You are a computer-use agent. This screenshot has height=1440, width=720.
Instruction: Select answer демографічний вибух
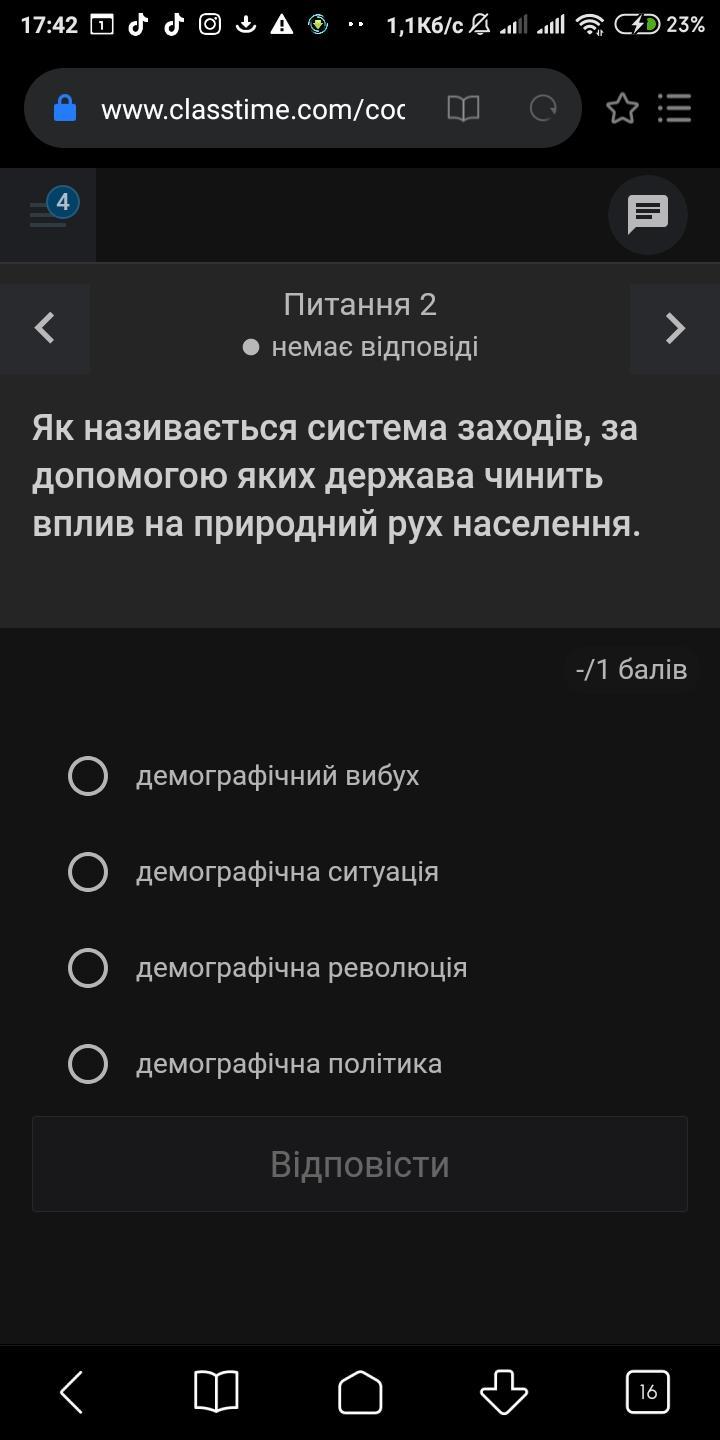coord(88,776)
